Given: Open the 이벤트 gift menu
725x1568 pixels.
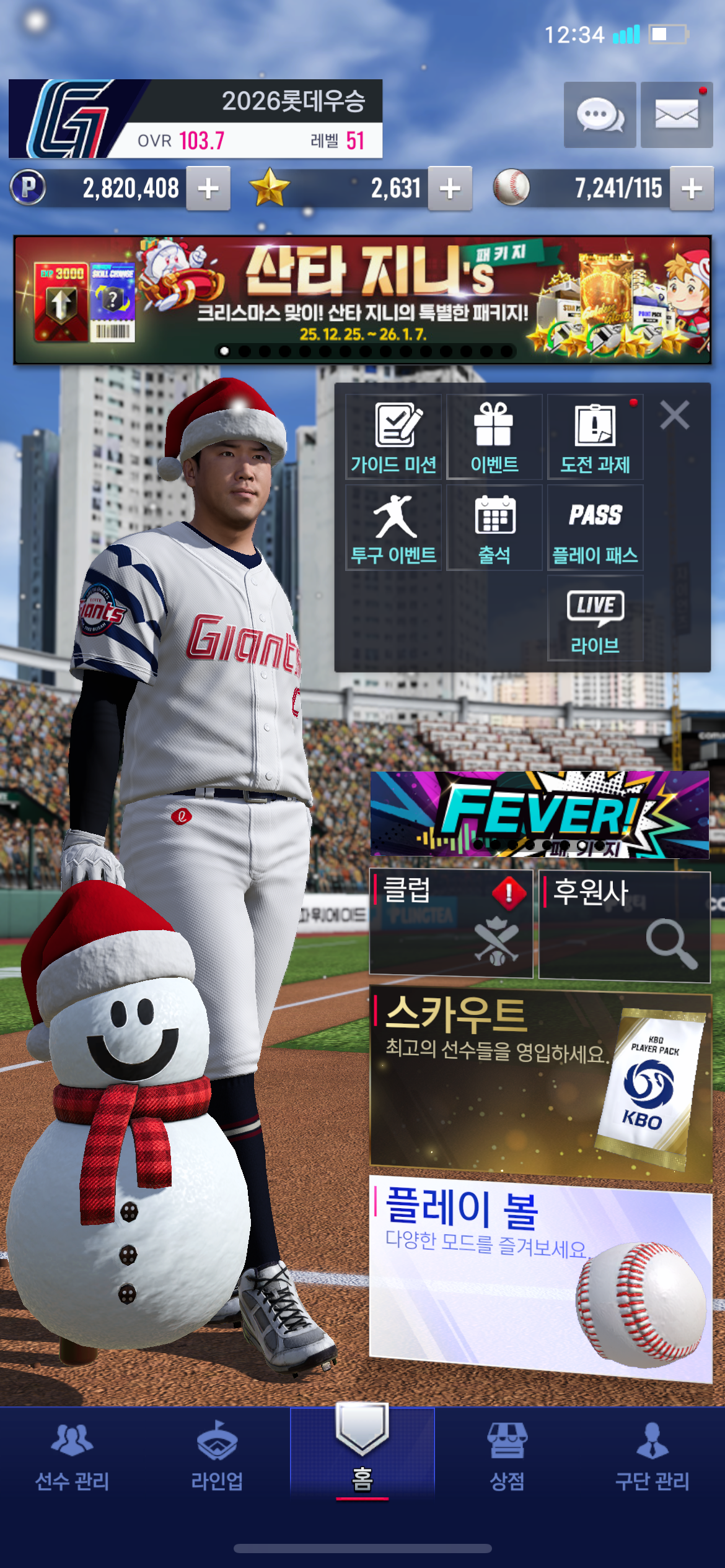Looking at the screenshot, I should [494, 437].
